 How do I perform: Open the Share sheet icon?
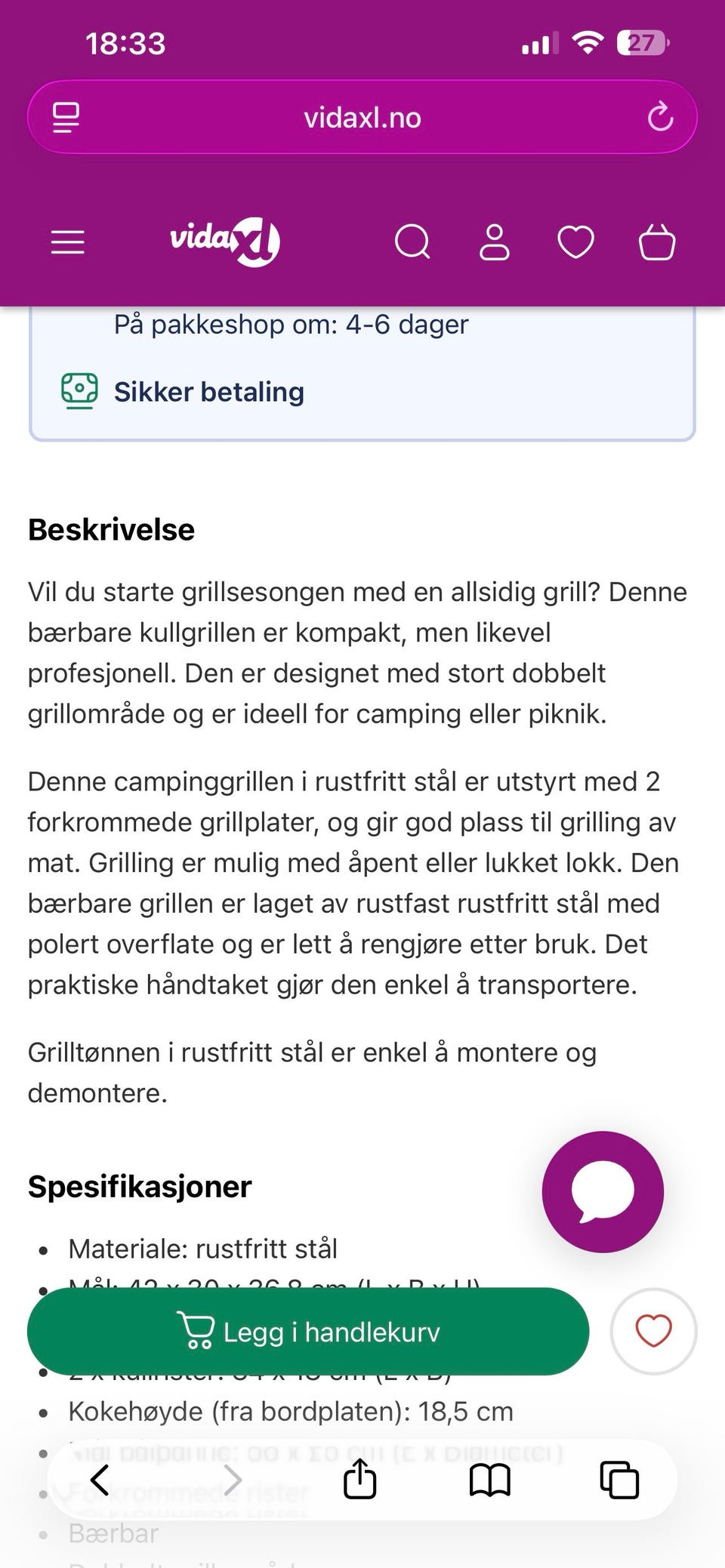point(362,1480)
